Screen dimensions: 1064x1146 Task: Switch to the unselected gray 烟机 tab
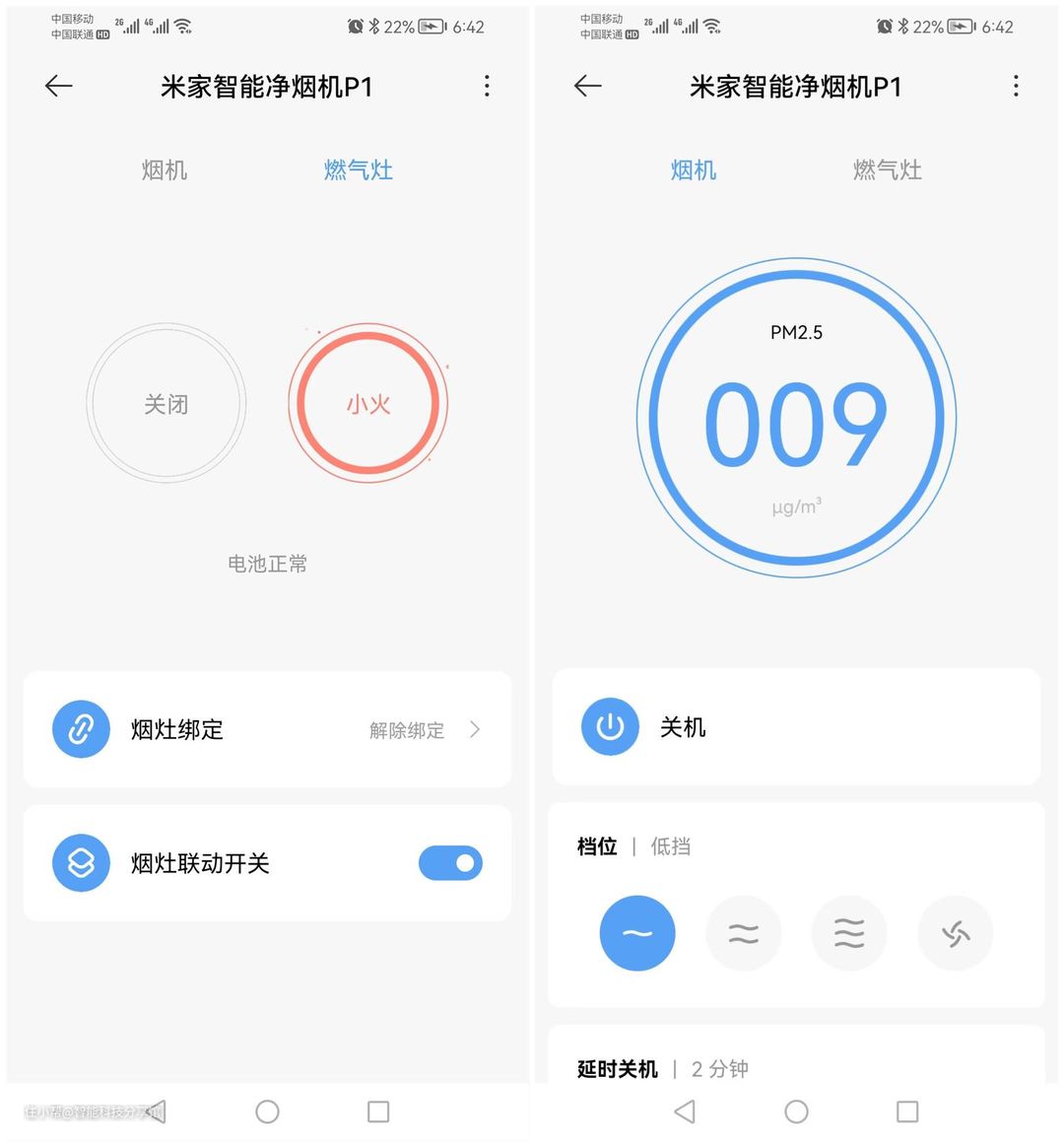(165, 170)
